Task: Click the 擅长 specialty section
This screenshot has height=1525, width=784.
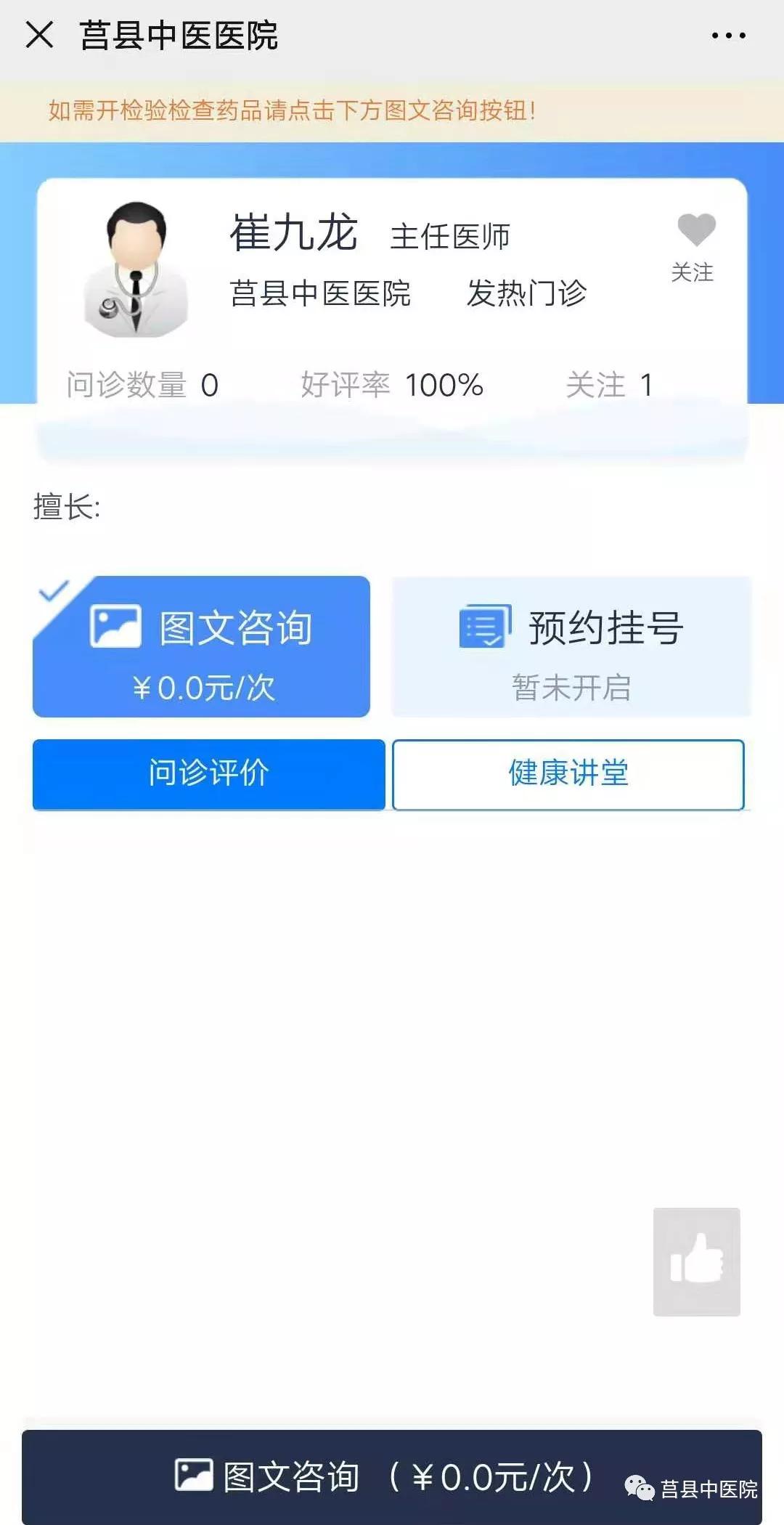Action: point(65,506)
